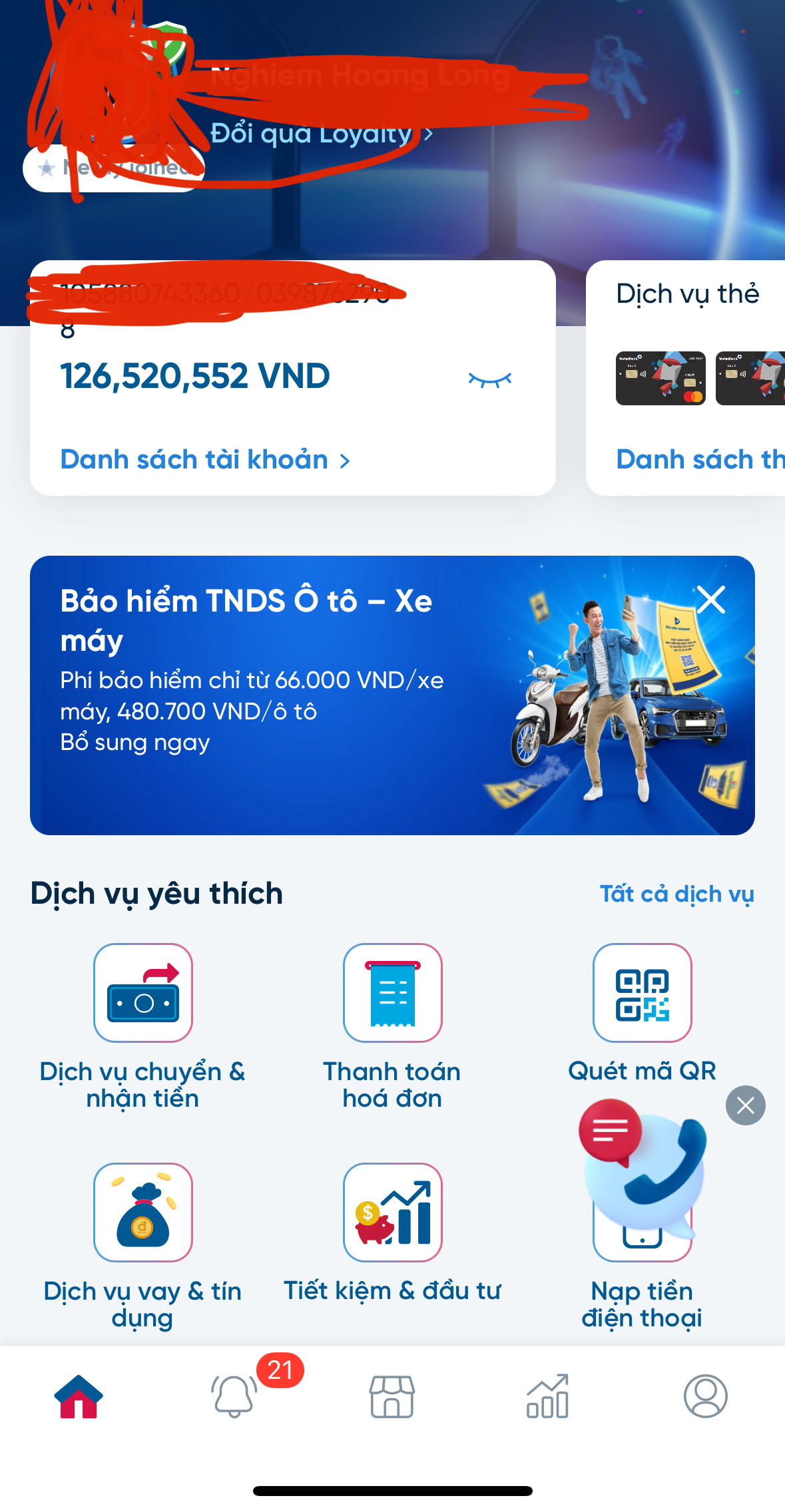Launch Quét mã QR scanner
Image resolution: width=785 pixels, height=1512 pixels.
[642, 993]
